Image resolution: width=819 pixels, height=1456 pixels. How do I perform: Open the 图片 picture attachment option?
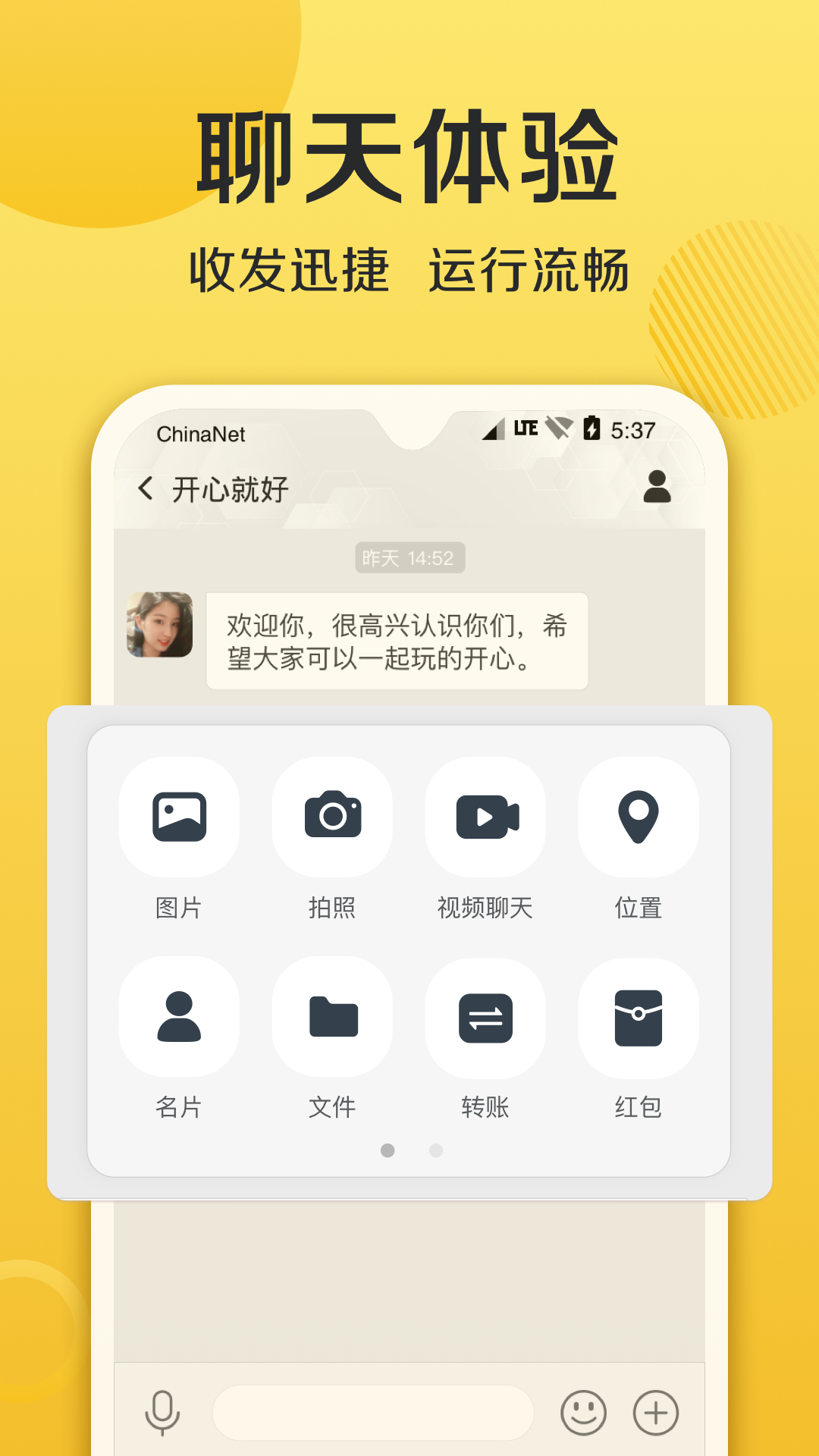click(x=180, y=817)
